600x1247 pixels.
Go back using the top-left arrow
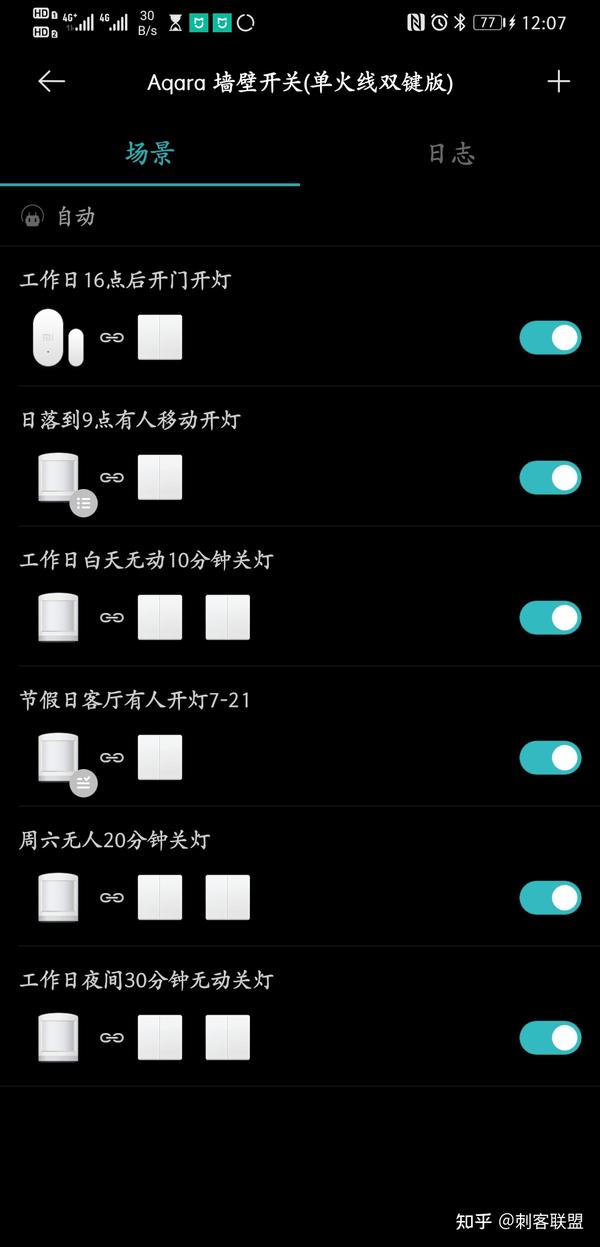51,82
